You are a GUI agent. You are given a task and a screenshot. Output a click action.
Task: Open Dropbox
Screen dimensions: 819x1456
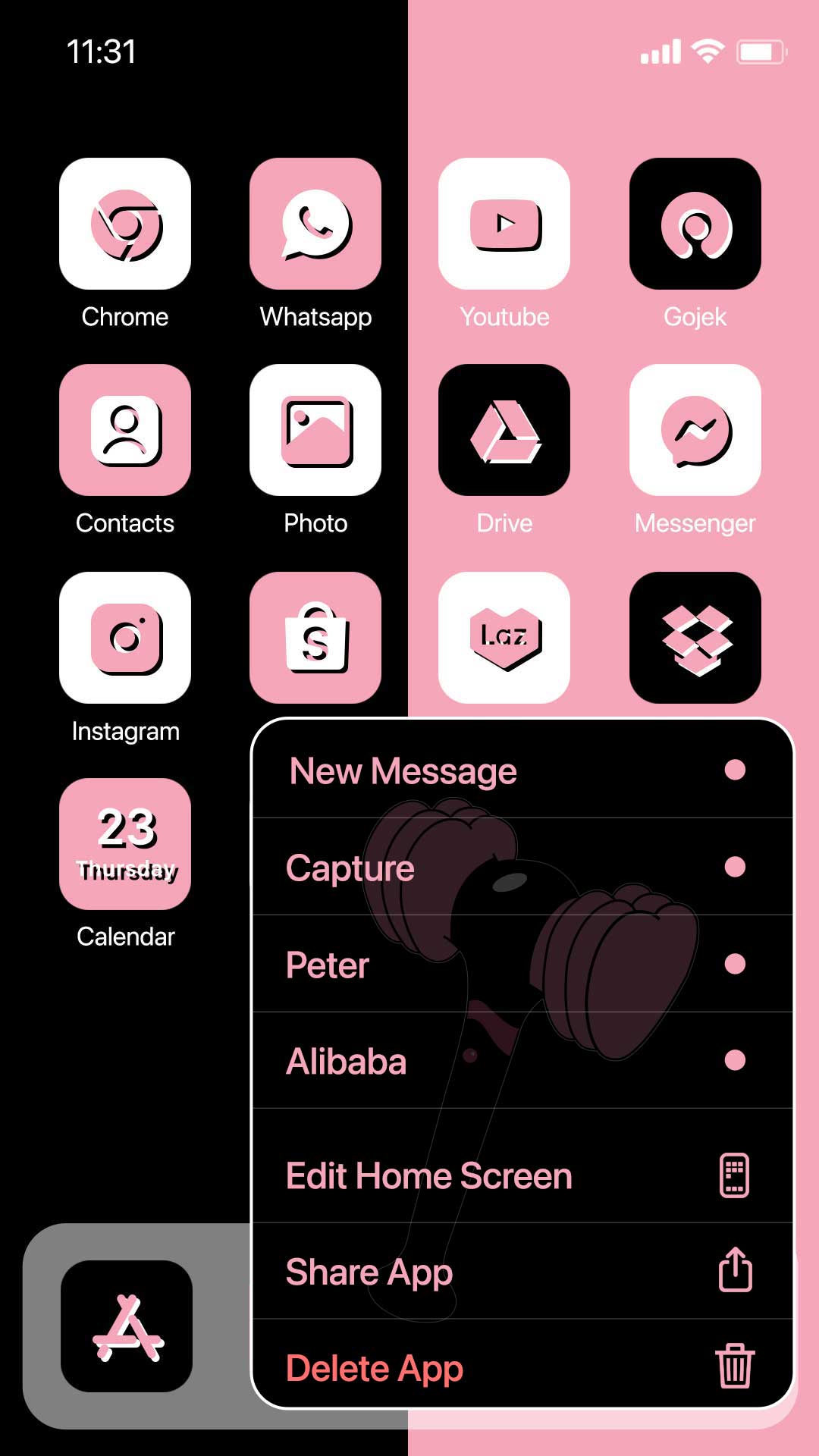pyautogui.click(x=695, y=639)
